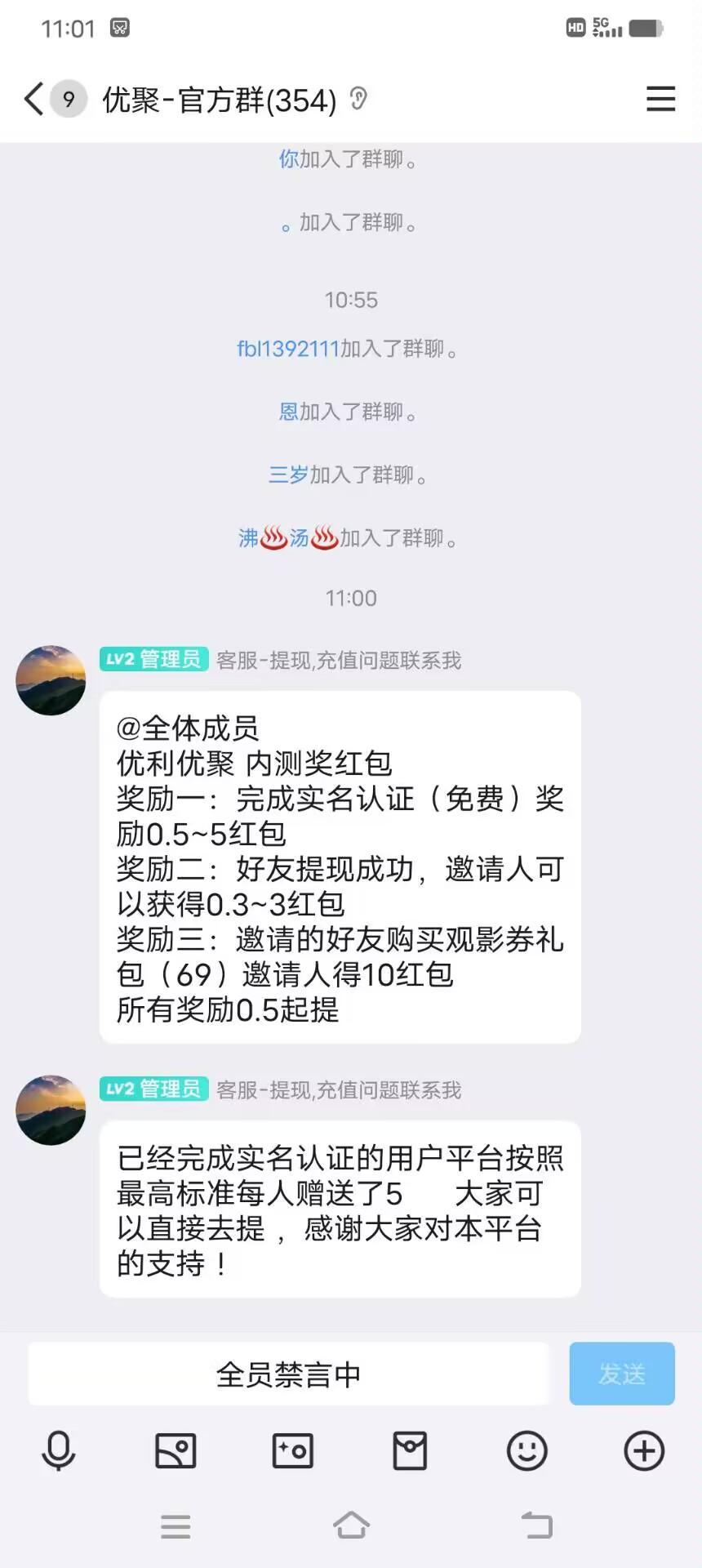Viewport: 702px width, 1568px height.
Task: Open admin avatar beside the 已经完成实名认证 message
Action: [x=51, y=1110]
